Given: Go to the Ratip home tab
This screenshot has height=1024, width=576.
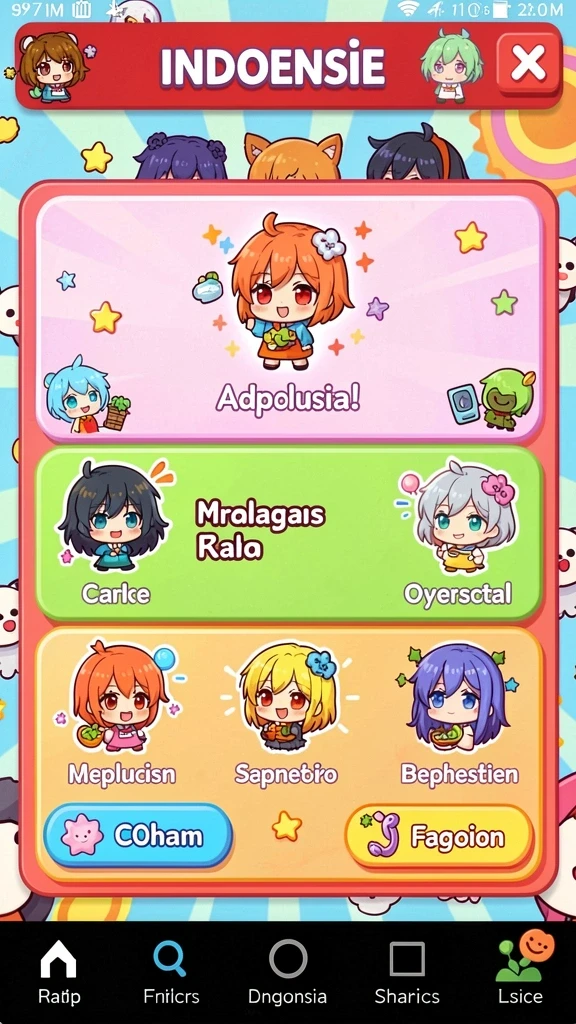Looking at the screenshot, I should pyautogui.click(x=59, y=972).
